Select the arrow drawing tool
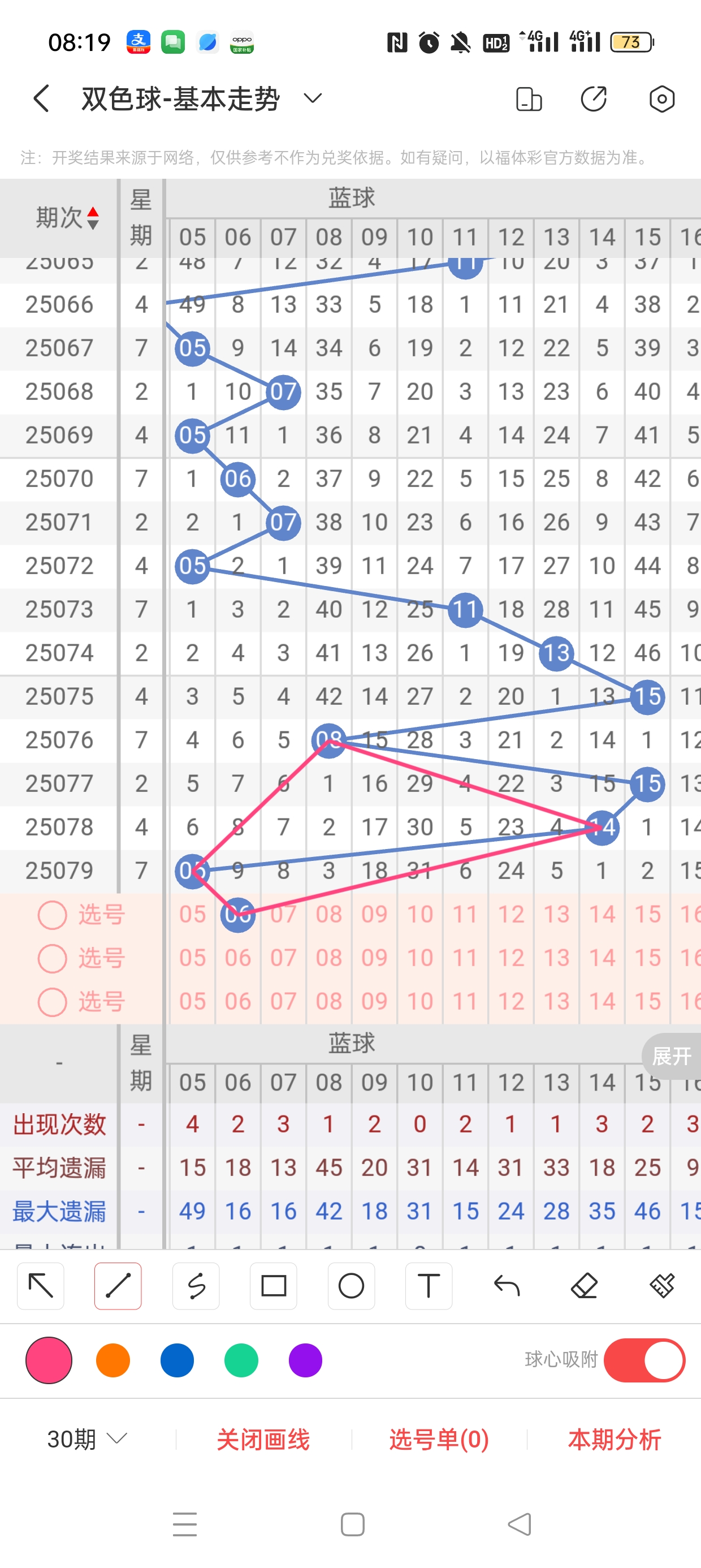The width and height of the screenshot is (701, 1568). click(41, 1286)
